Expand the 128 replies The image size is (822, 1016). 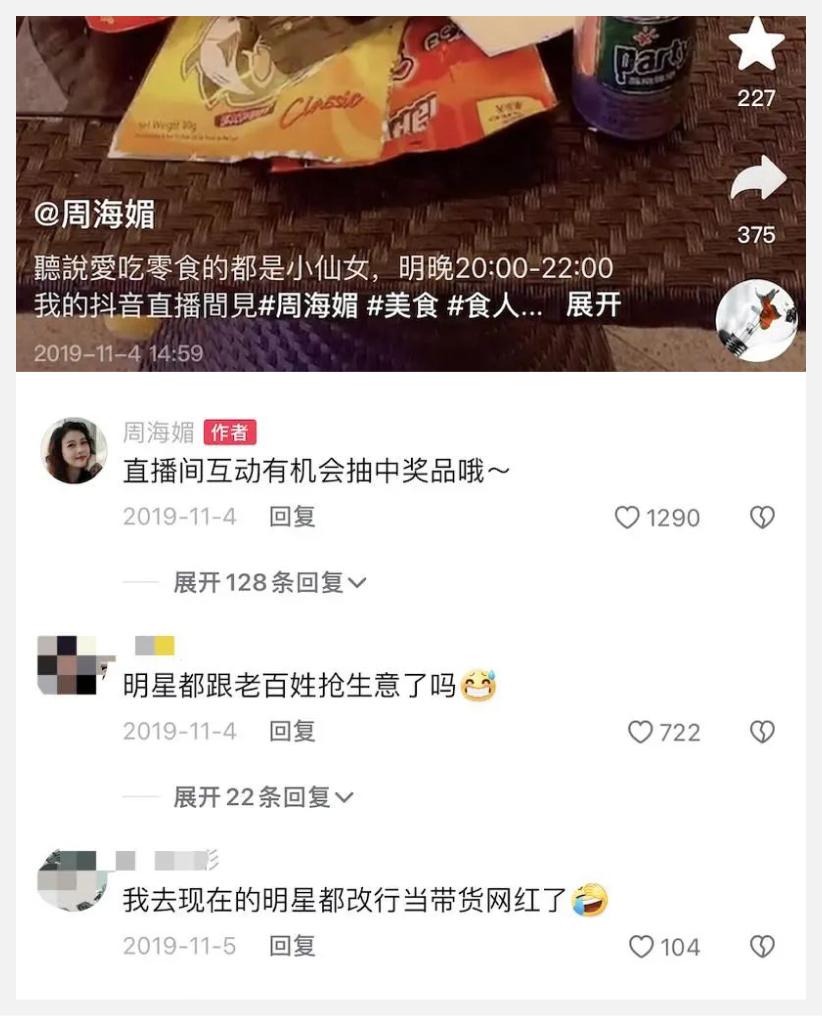[x=270, y=582]
